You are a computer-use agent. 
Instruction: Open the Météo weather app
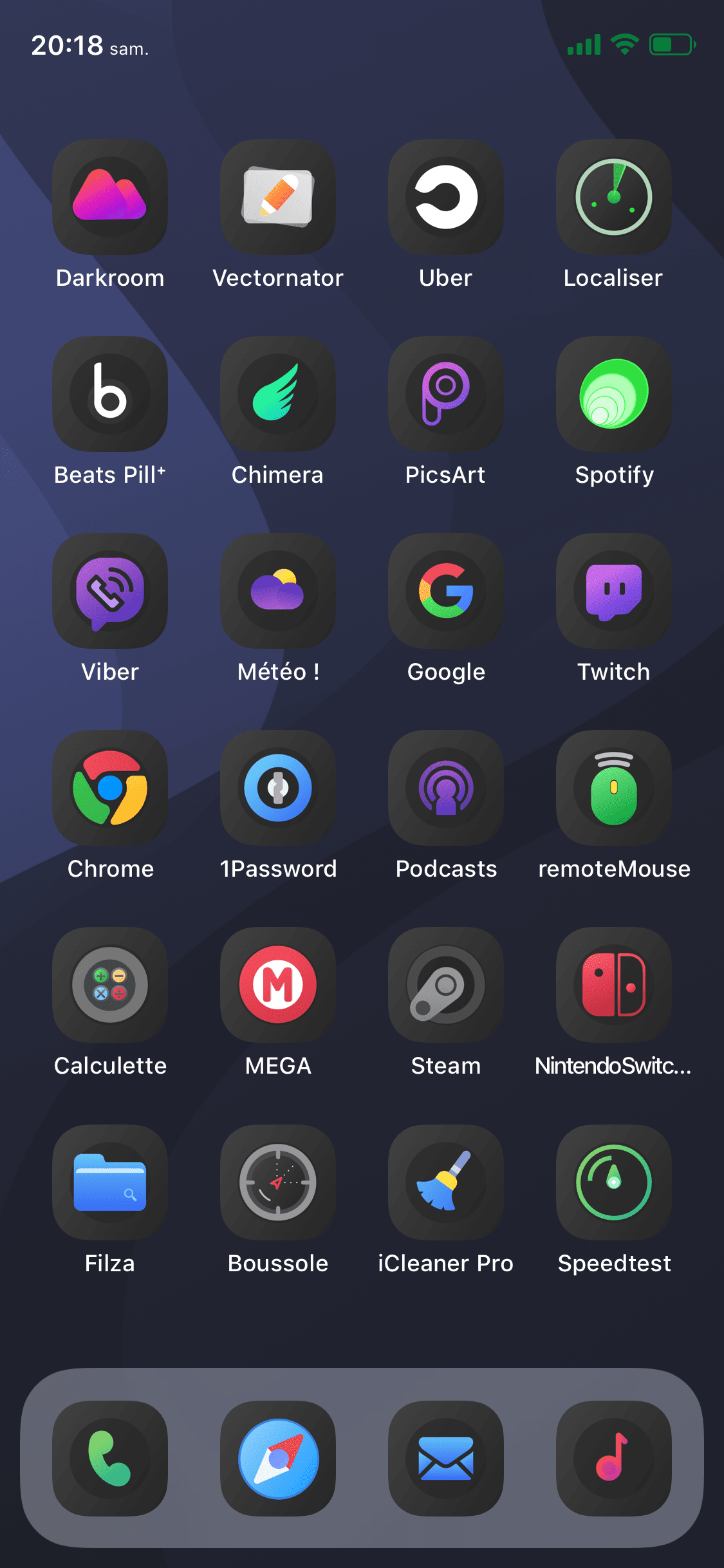pyautogui.click(x=278, y=591)
